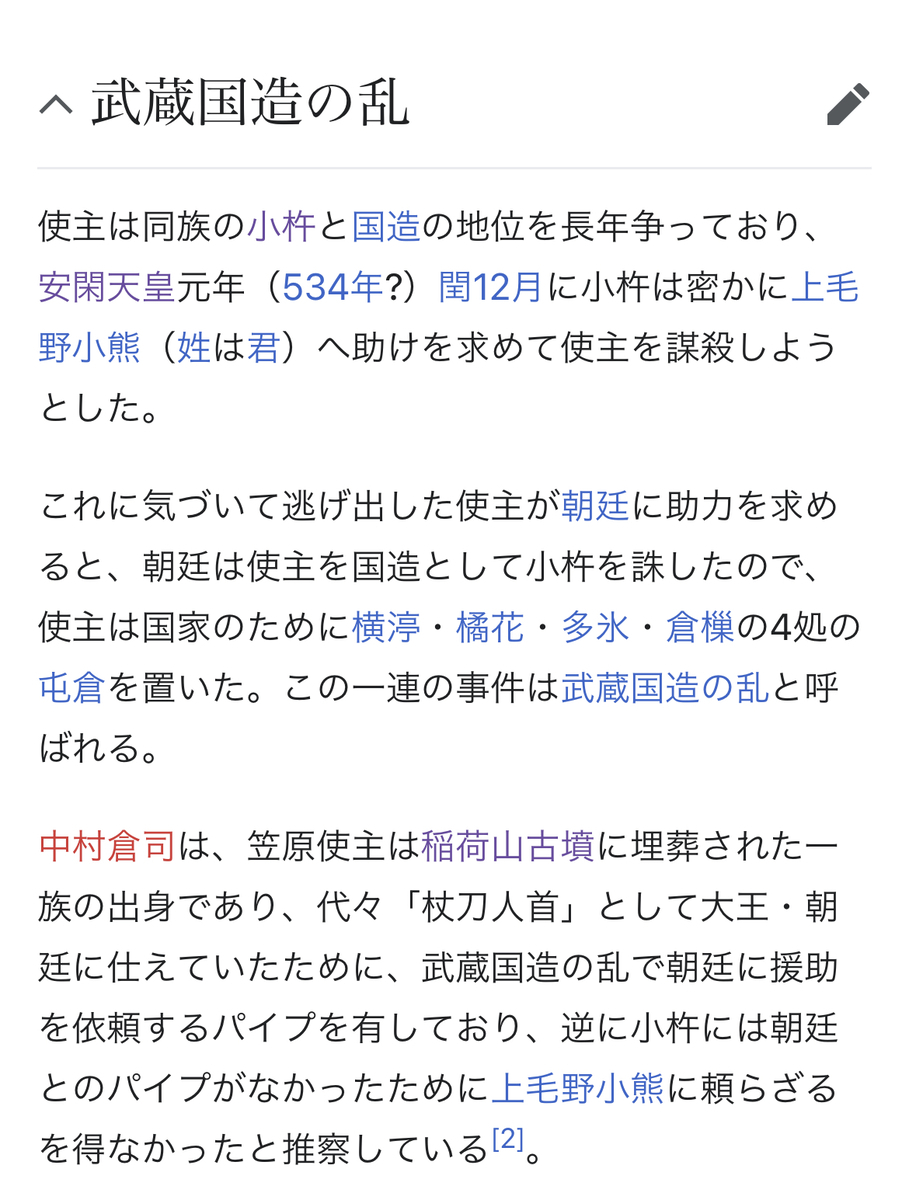Open the 上毛野小熊 link in last paragraph

click(578, 1088)
